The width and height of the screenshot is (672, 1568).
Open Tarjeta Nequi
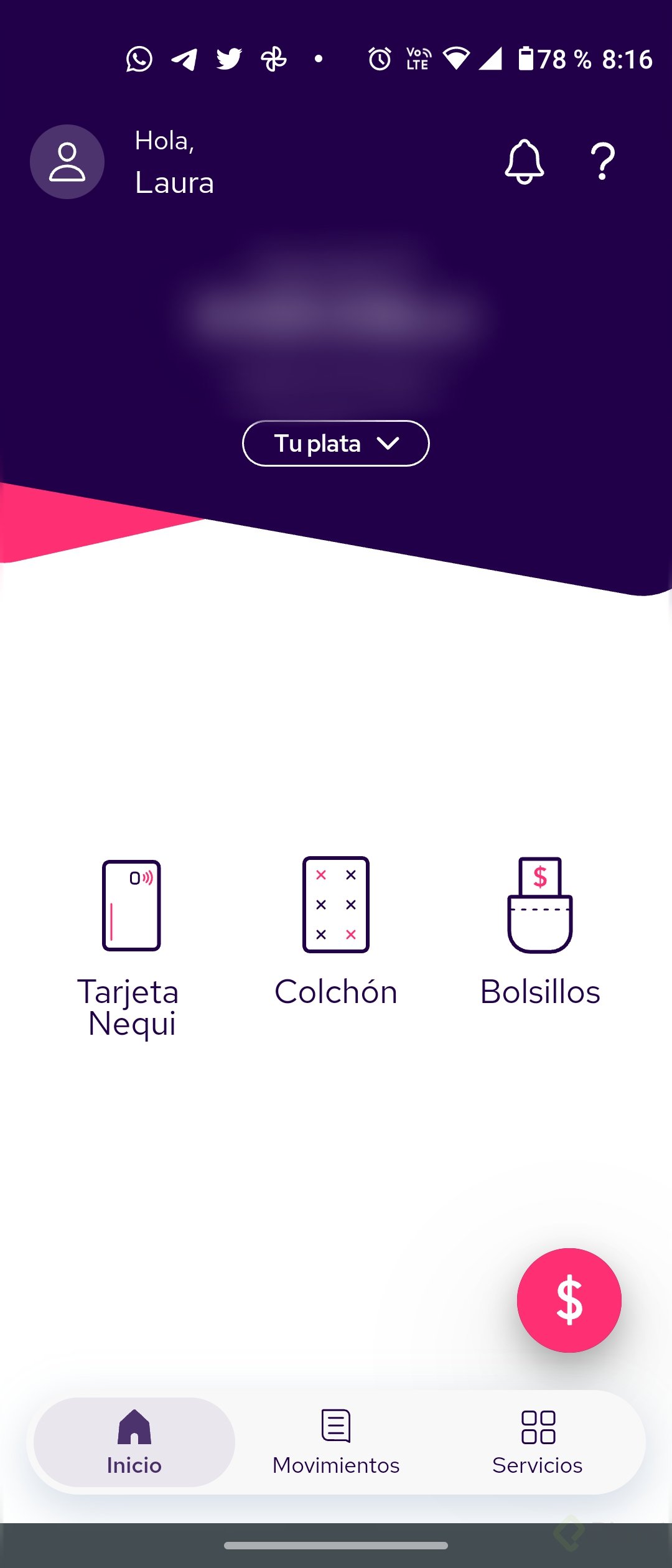tap(131, 940)
